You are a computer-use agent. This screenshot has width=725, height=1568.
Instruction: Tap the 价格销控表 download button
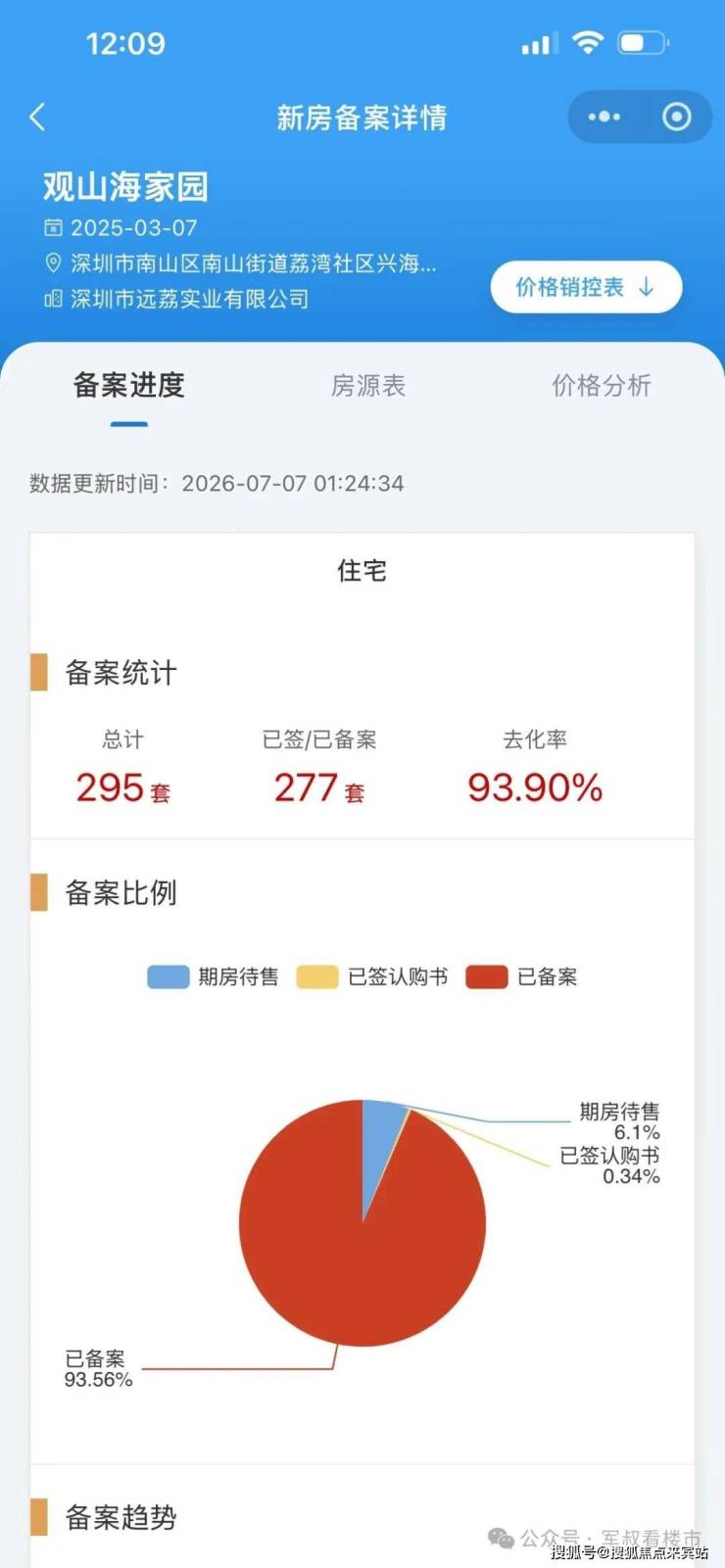586,287
